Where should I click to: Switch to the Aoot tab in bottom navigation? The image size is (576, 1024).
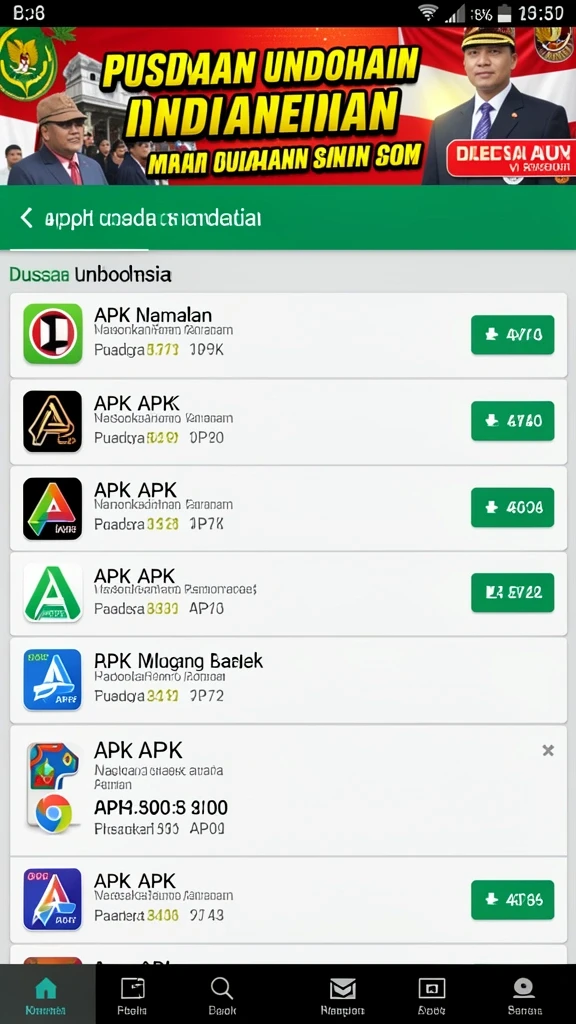coord(432,994)
